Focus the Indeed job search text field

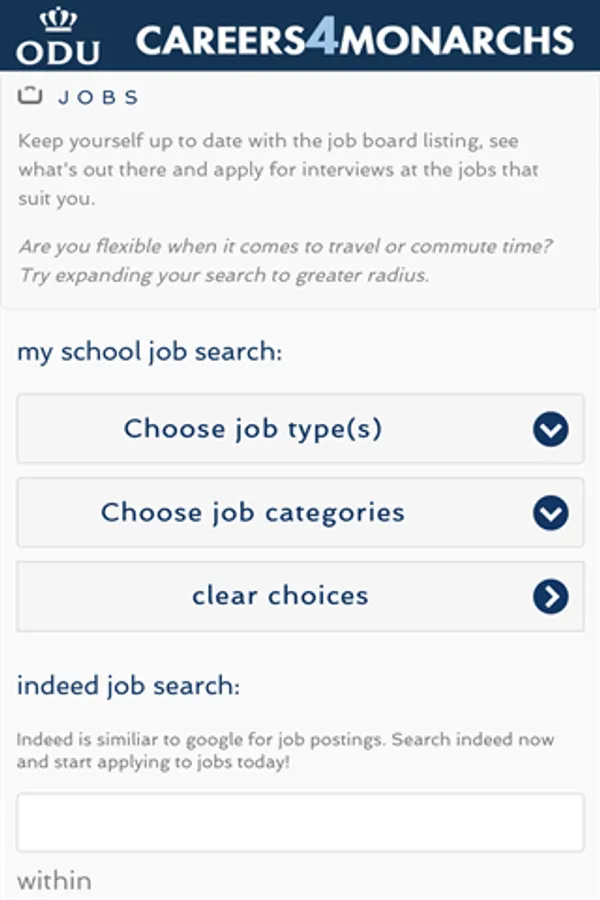300,823
